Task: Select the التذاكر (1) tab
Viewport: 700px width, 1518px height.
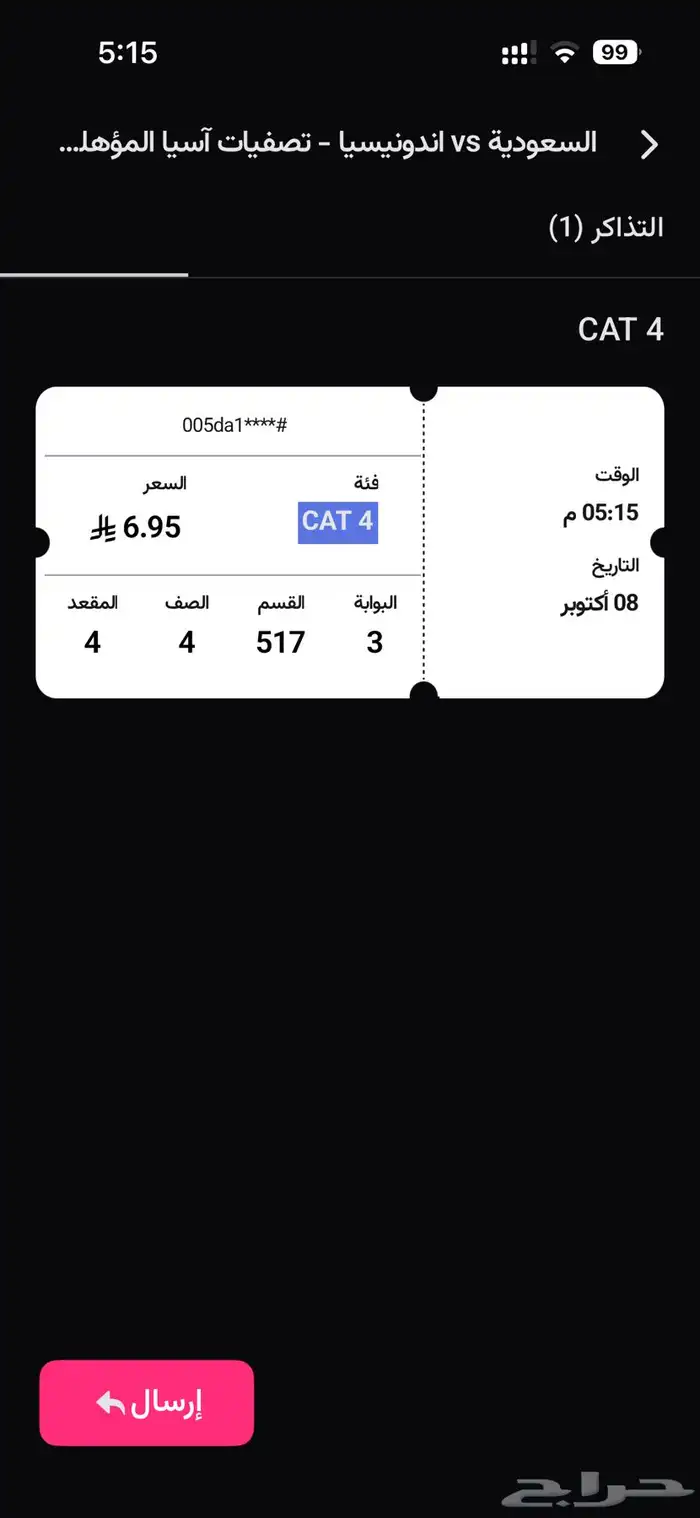Action: (606, 227)
